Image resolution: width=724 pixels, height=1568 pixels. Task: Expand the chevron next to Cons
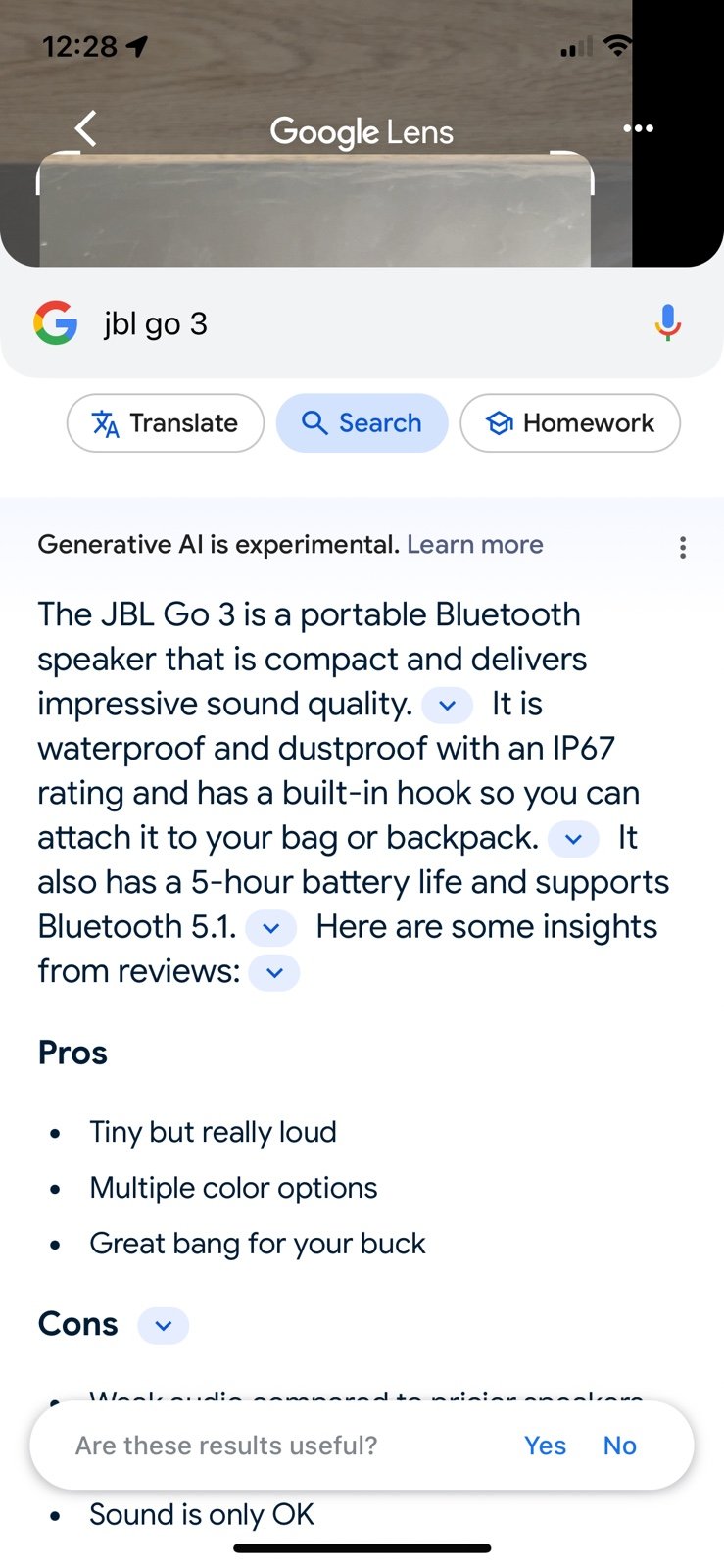pyautogui.click(x=164, y=1326)
